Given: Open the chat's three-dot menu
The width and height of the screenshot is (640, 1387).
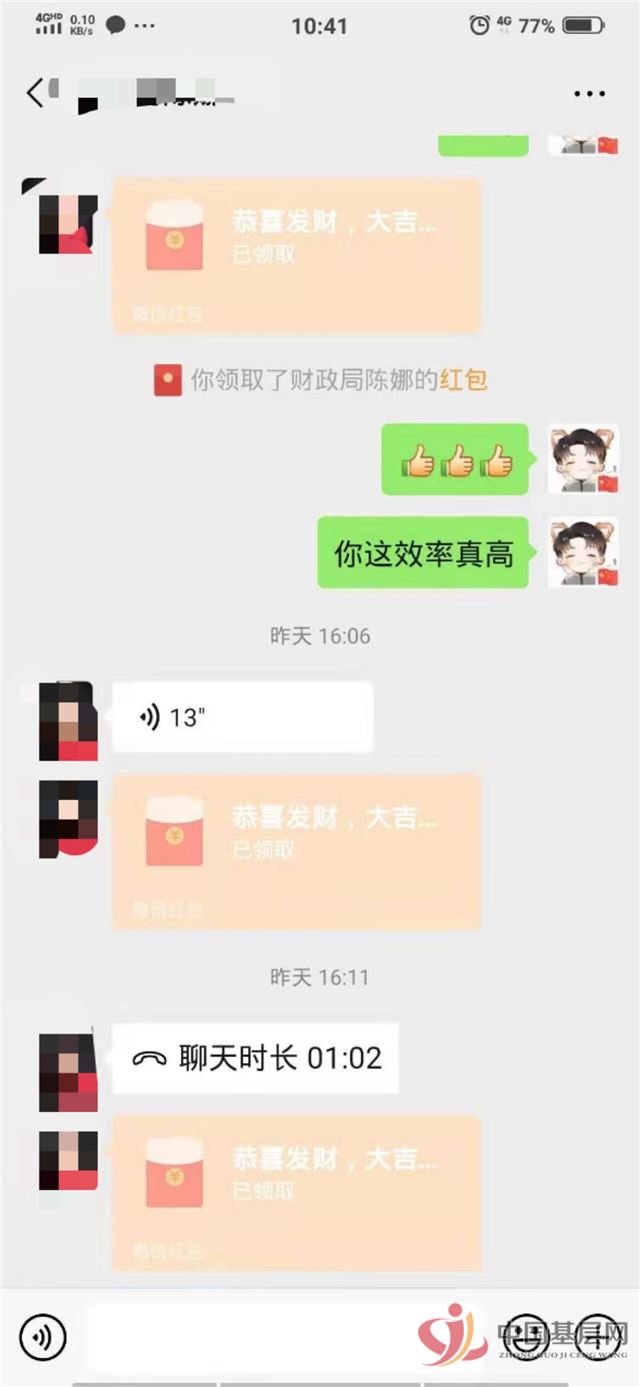Looking at the screenshot, I should pos(589,94).
